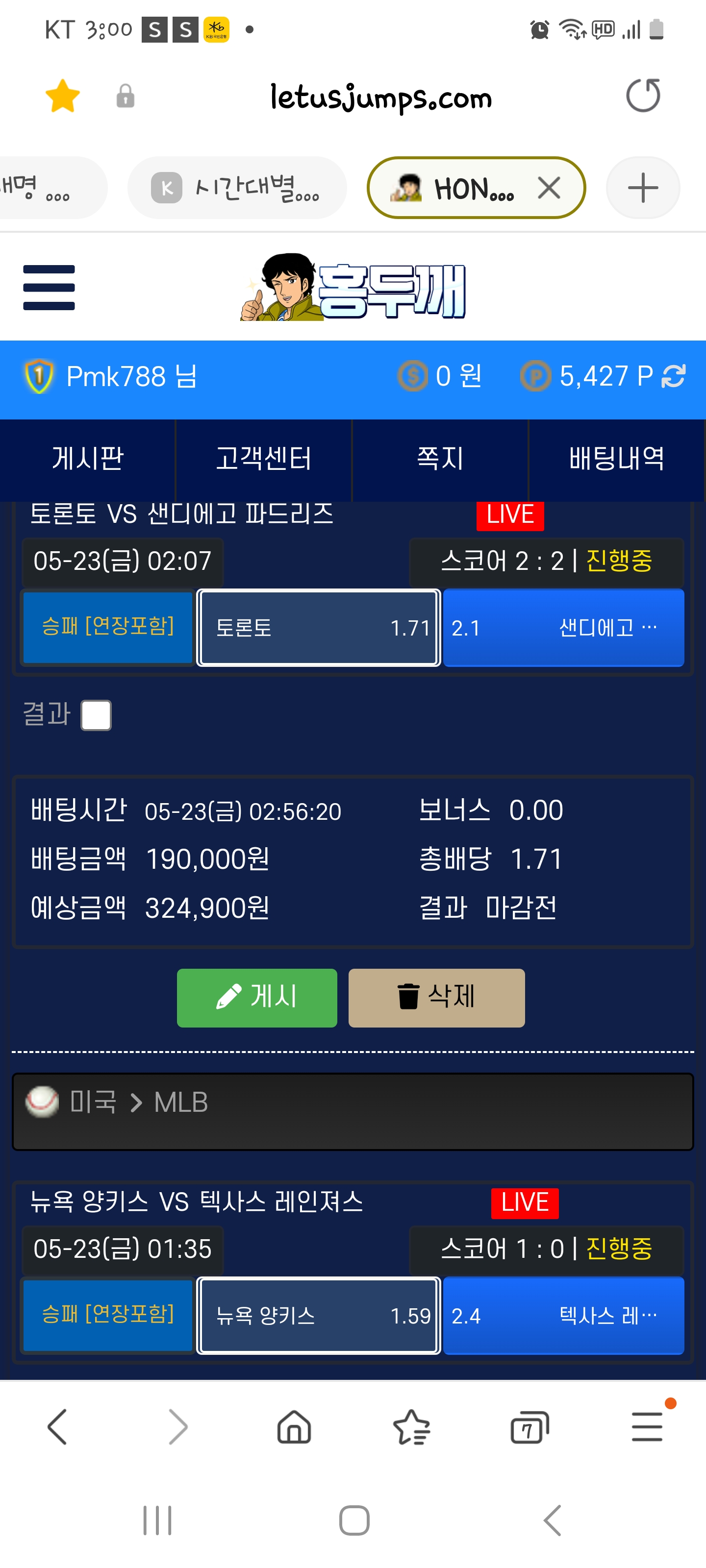Open the hamburger drawer menu
The image size is (706, 1568).
(49, 287)
